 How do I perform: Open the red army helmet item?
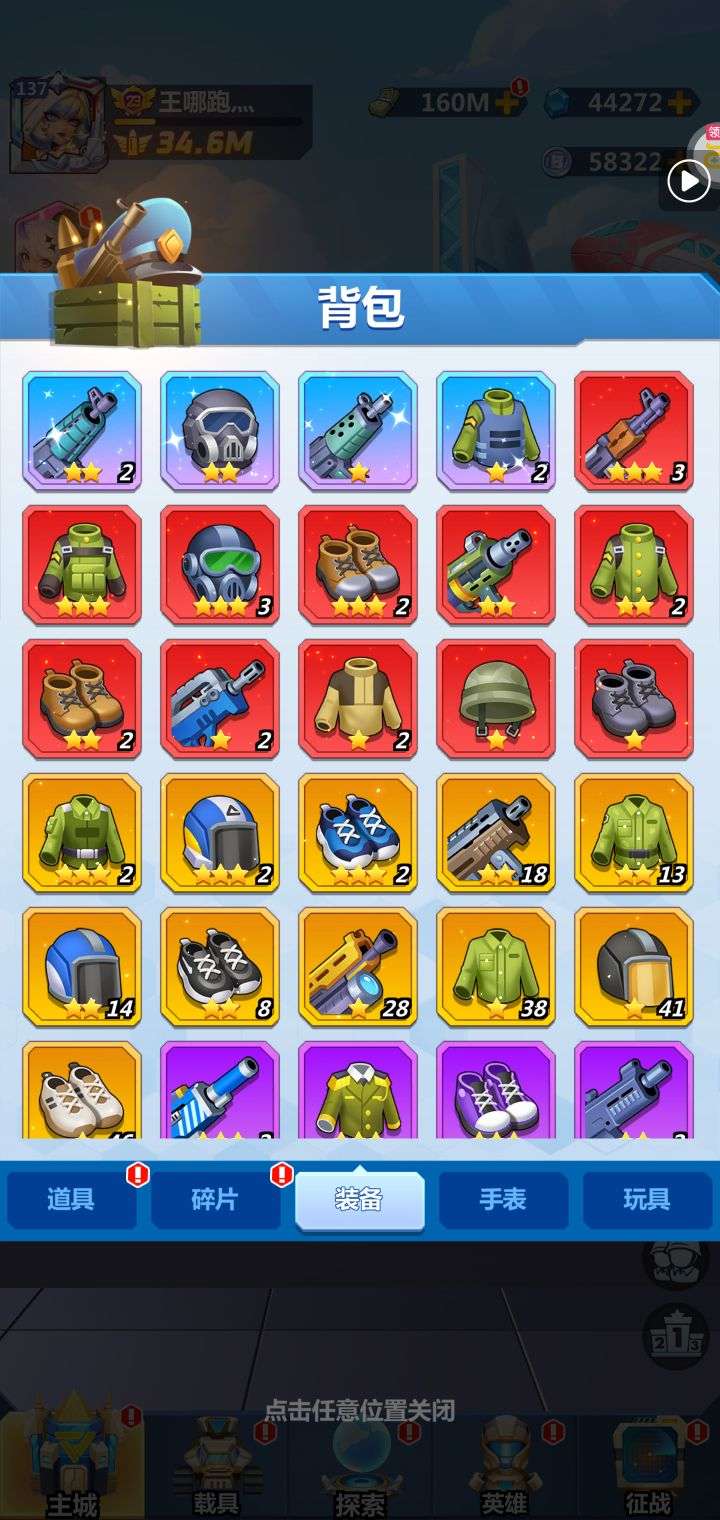(x=496, y=698)
